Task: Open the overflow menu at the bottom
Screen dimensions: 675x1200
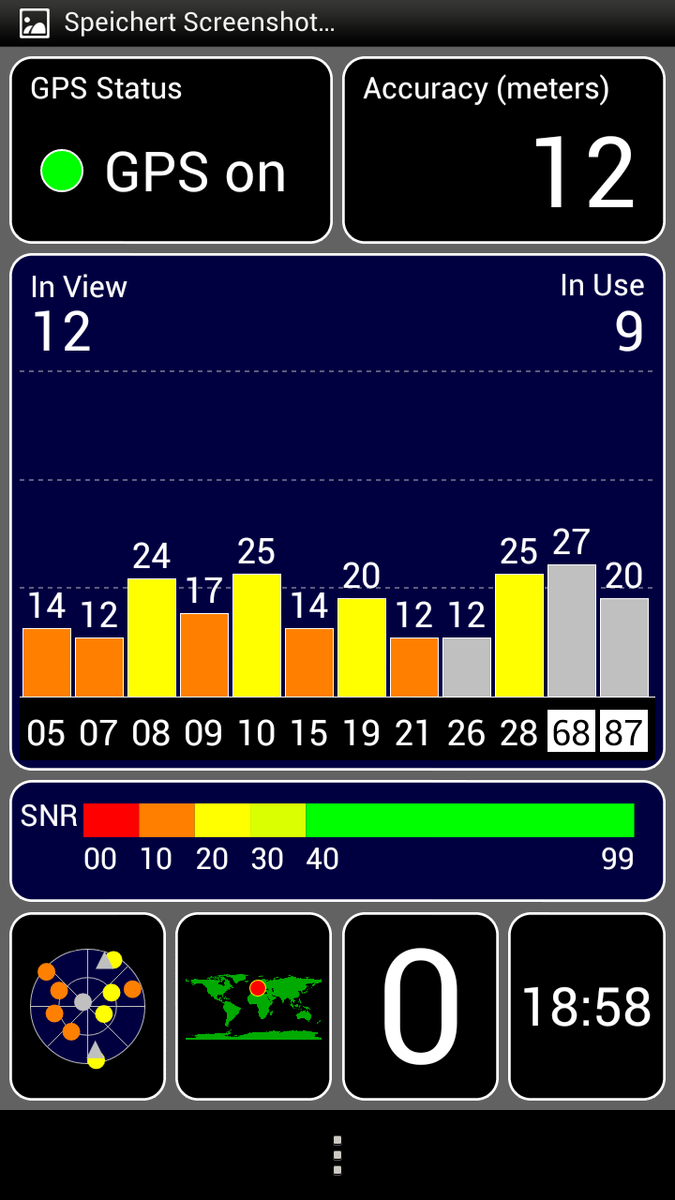Action: [337, 1155]
